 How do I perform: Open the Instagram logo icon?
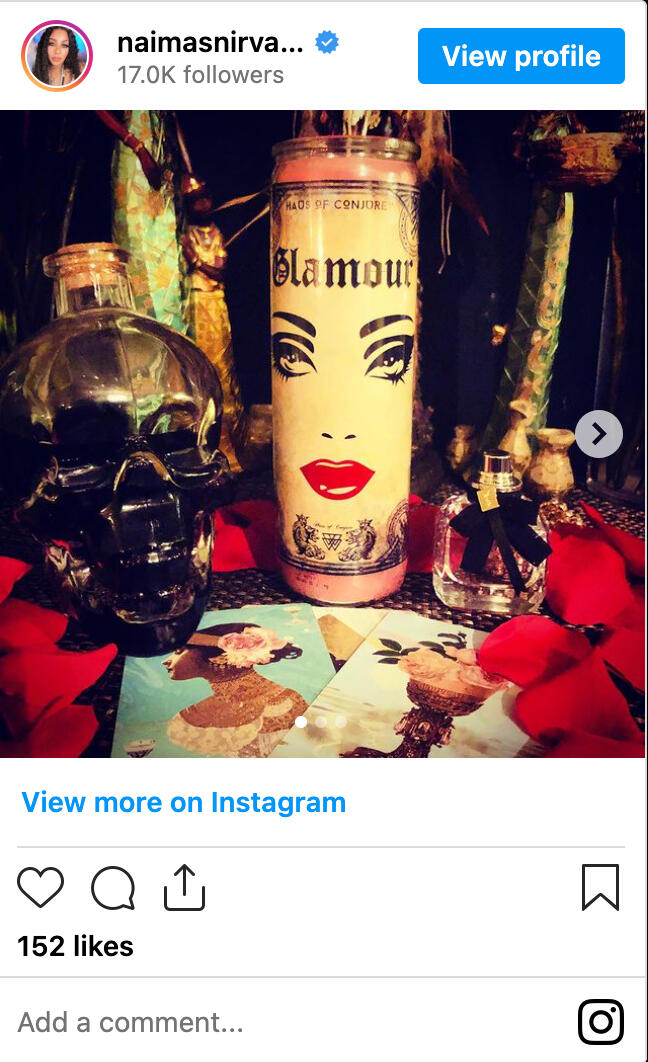click(601, 1022)
